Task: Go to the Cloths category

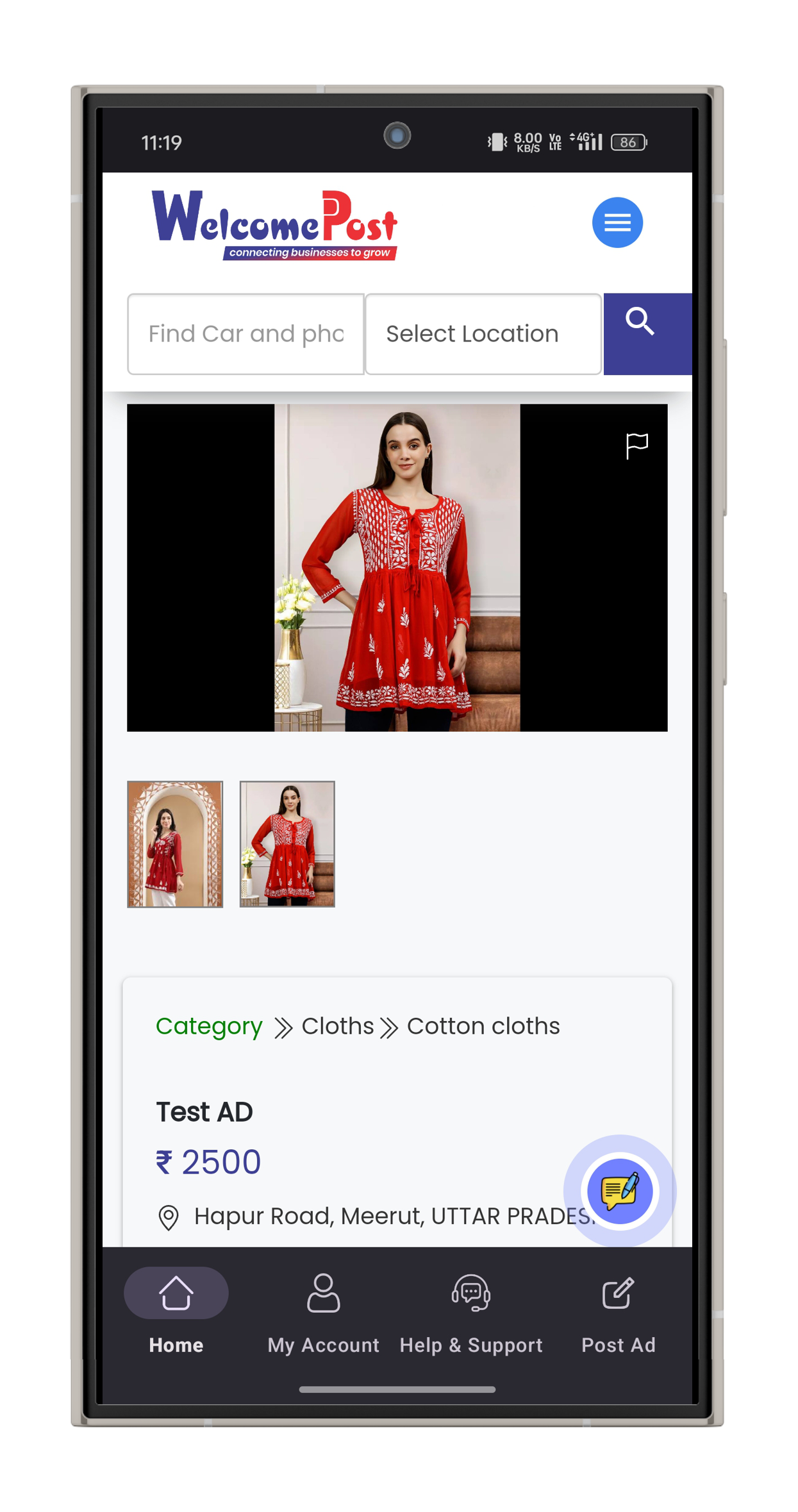Action: pyautogui.click(x=337, y=1026)
